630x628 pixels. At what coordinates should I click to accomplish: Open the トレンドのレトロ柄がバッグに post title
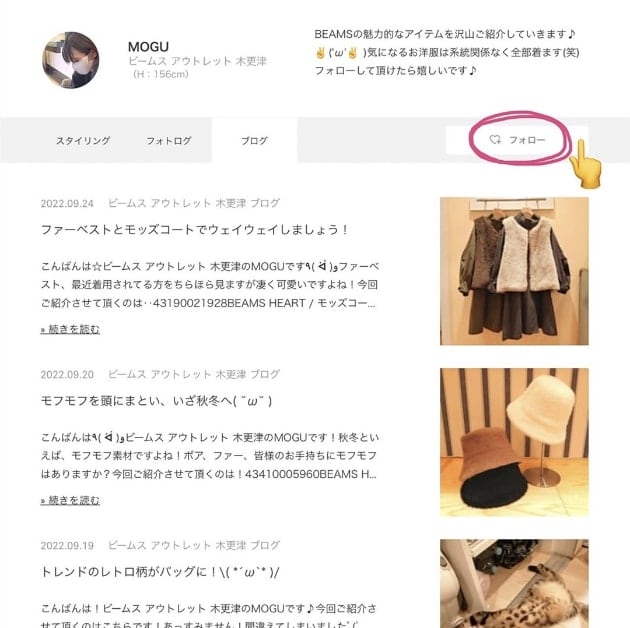coord(160,571)
